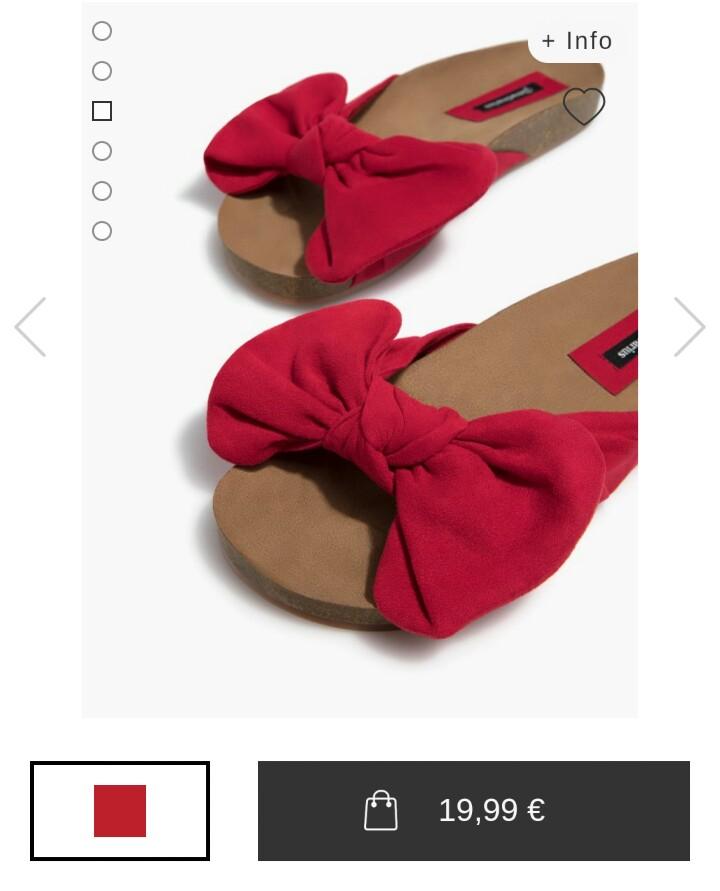Add to bag for 19,99 €
The width and height of the screenshot is (720, 891).
[x=474, y=811]
